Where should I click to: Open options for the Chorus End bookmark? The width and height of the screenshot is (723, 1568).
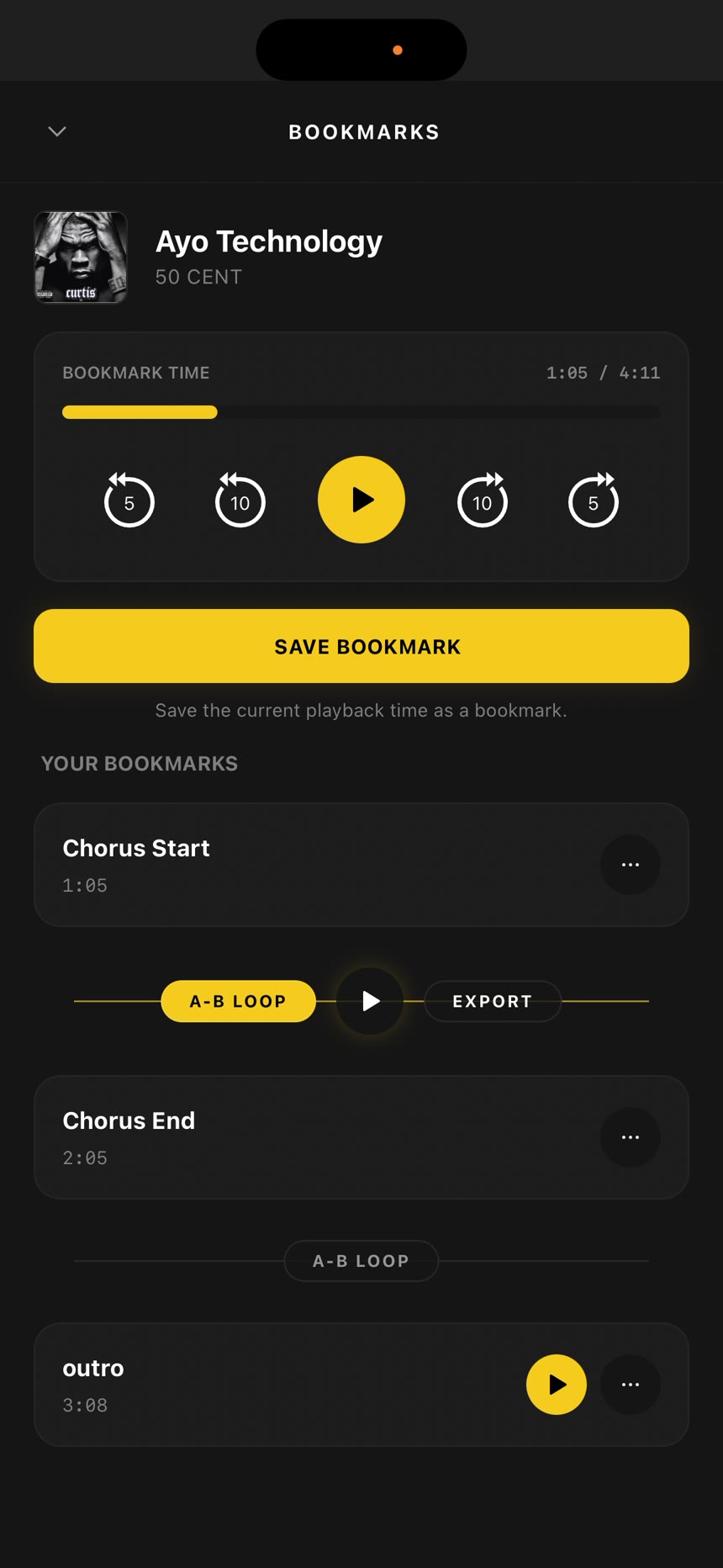tap(631, 1137)
